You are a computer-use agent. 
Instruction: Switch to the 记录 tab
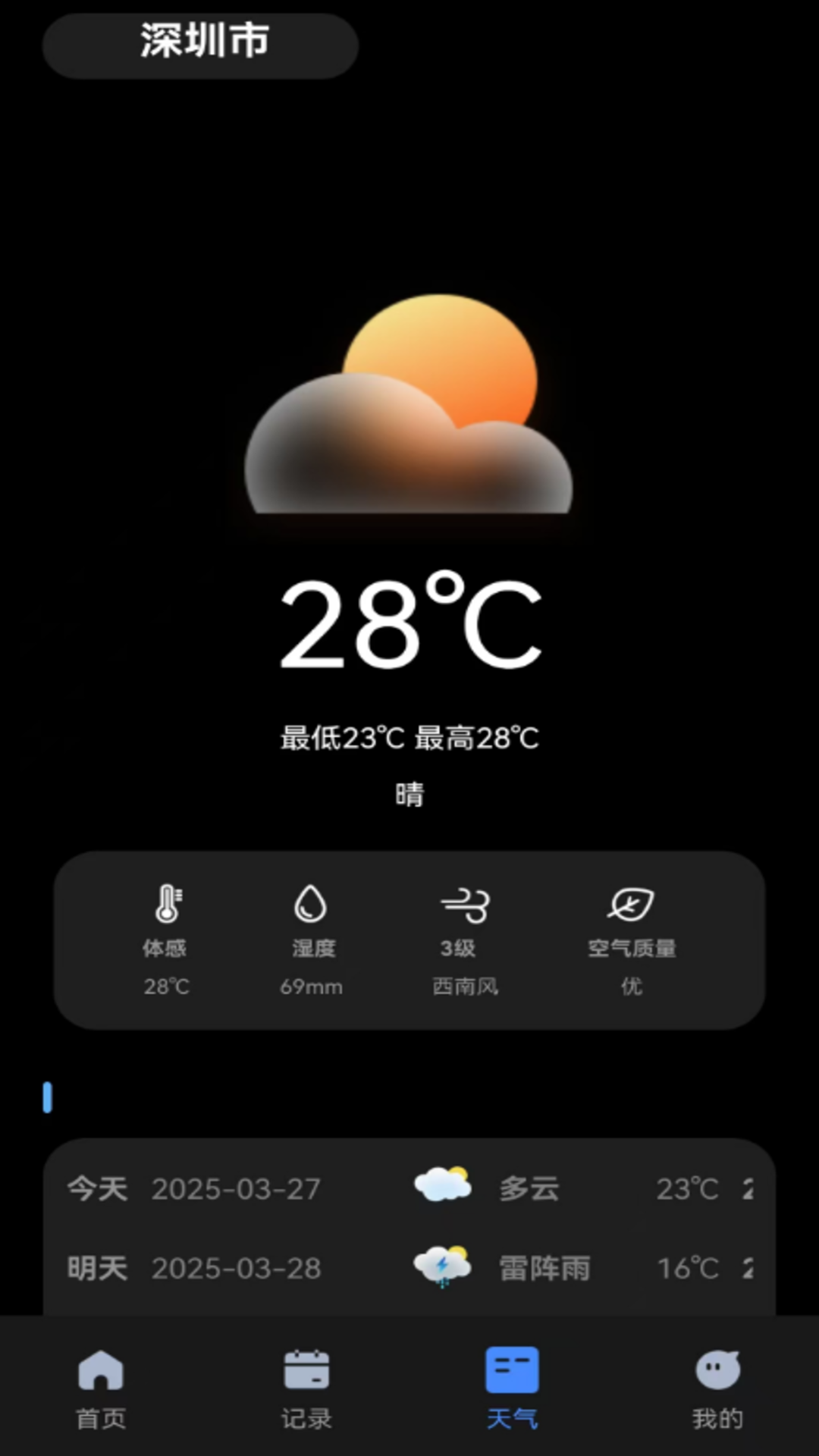(x=306, y=1388)
